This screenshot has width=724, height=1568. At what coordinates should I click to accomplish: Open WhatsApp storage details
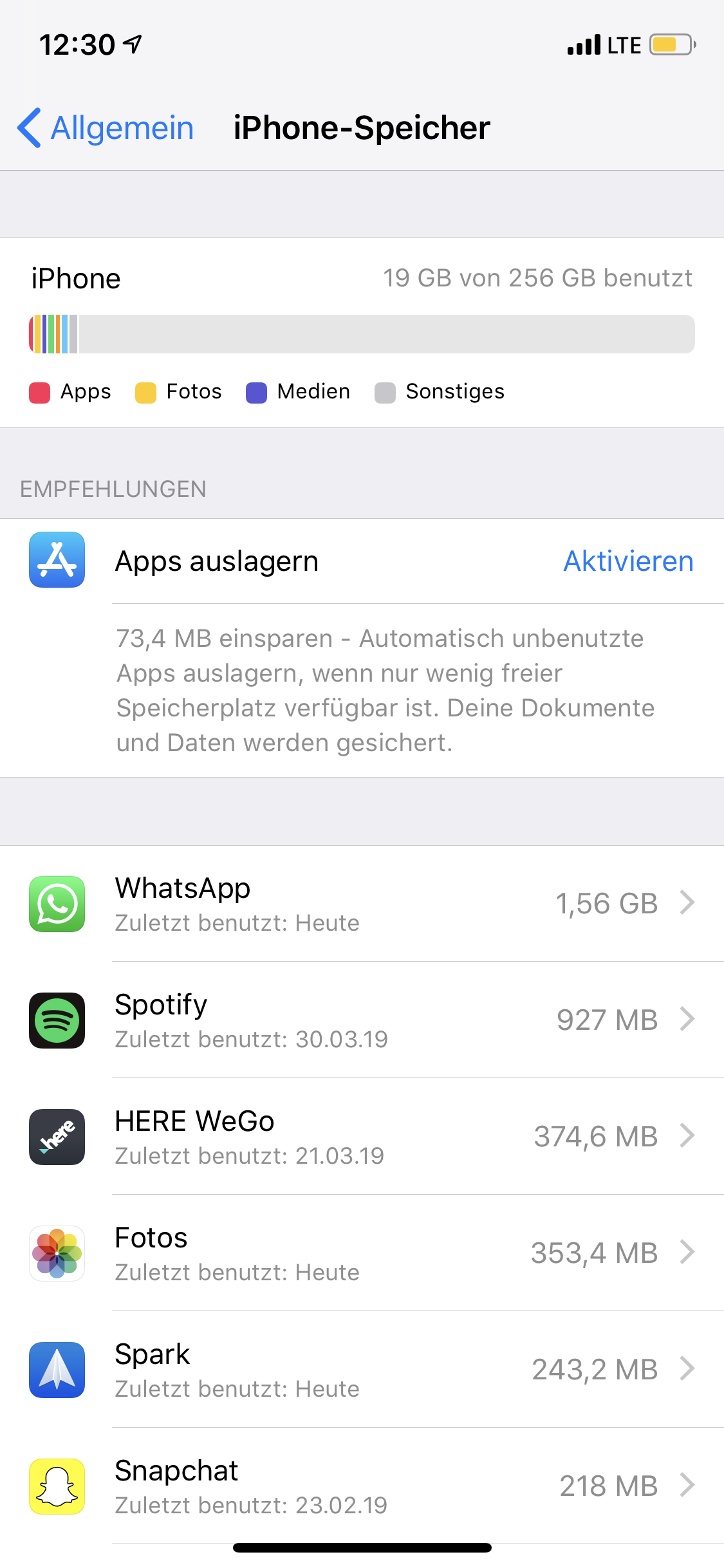362,904
